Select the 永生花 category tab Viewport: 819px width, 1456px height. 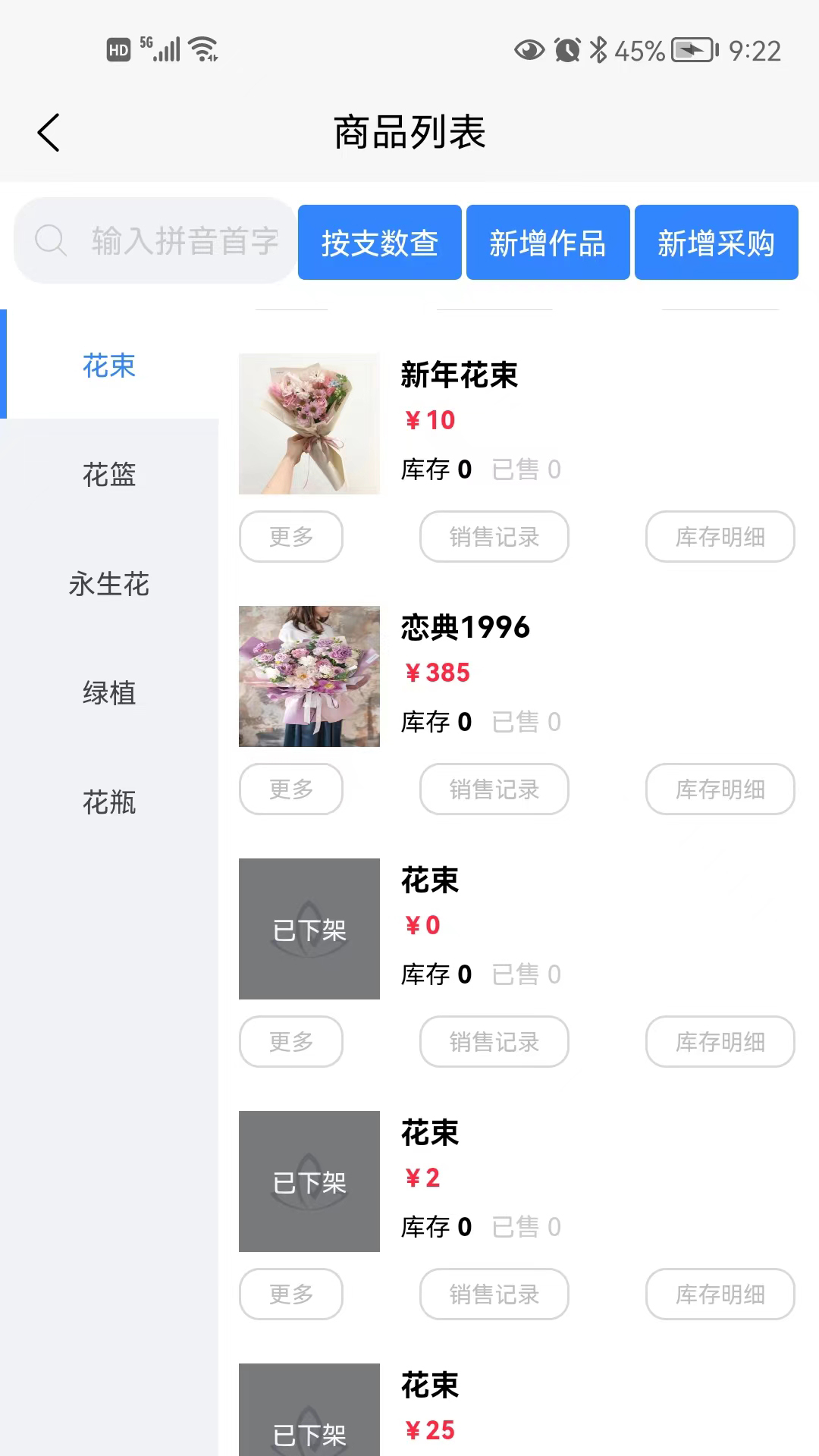110,585
